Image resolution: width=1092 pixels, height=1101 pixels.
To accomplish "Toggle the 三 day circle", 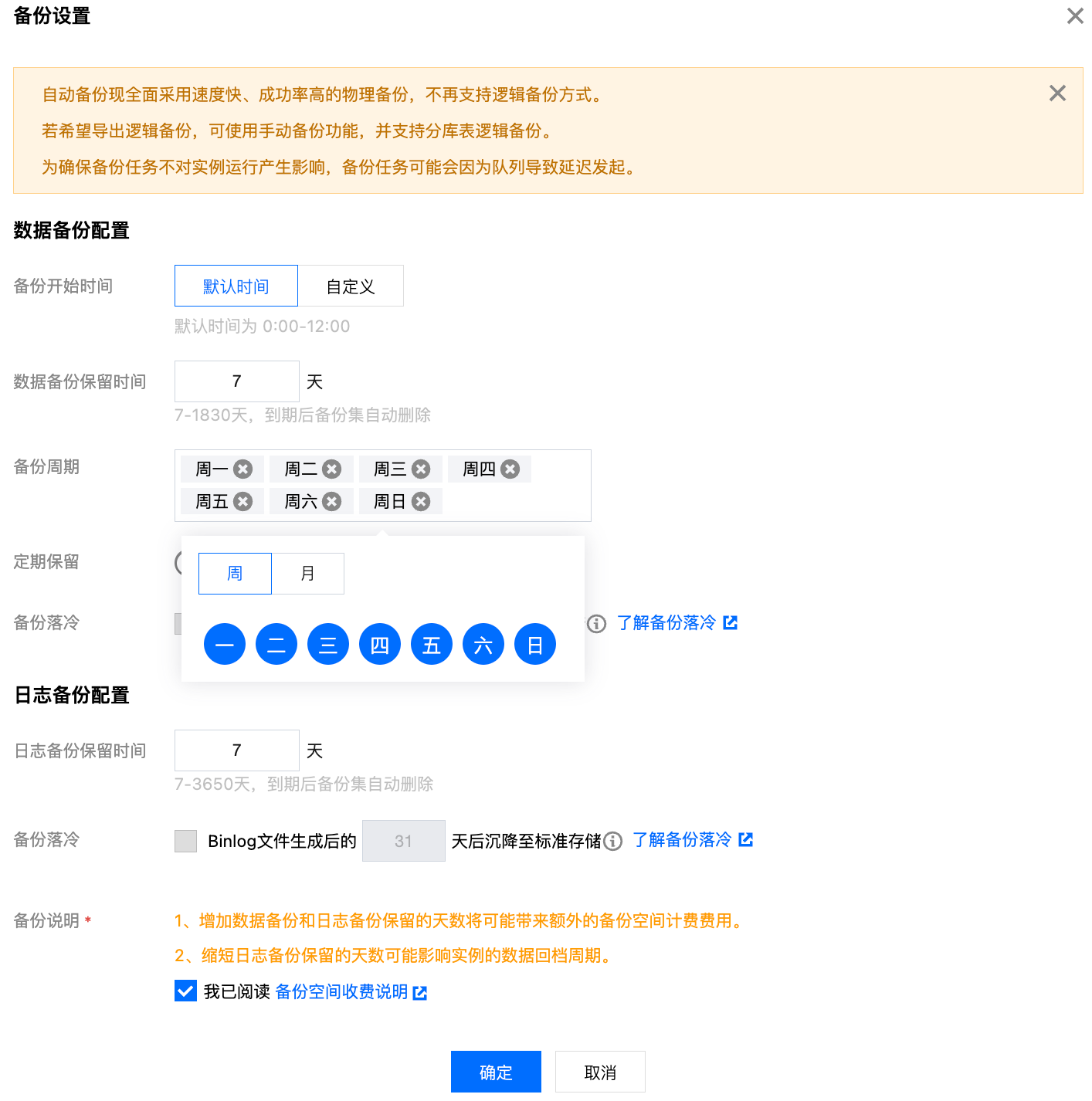I will [328, 645].
